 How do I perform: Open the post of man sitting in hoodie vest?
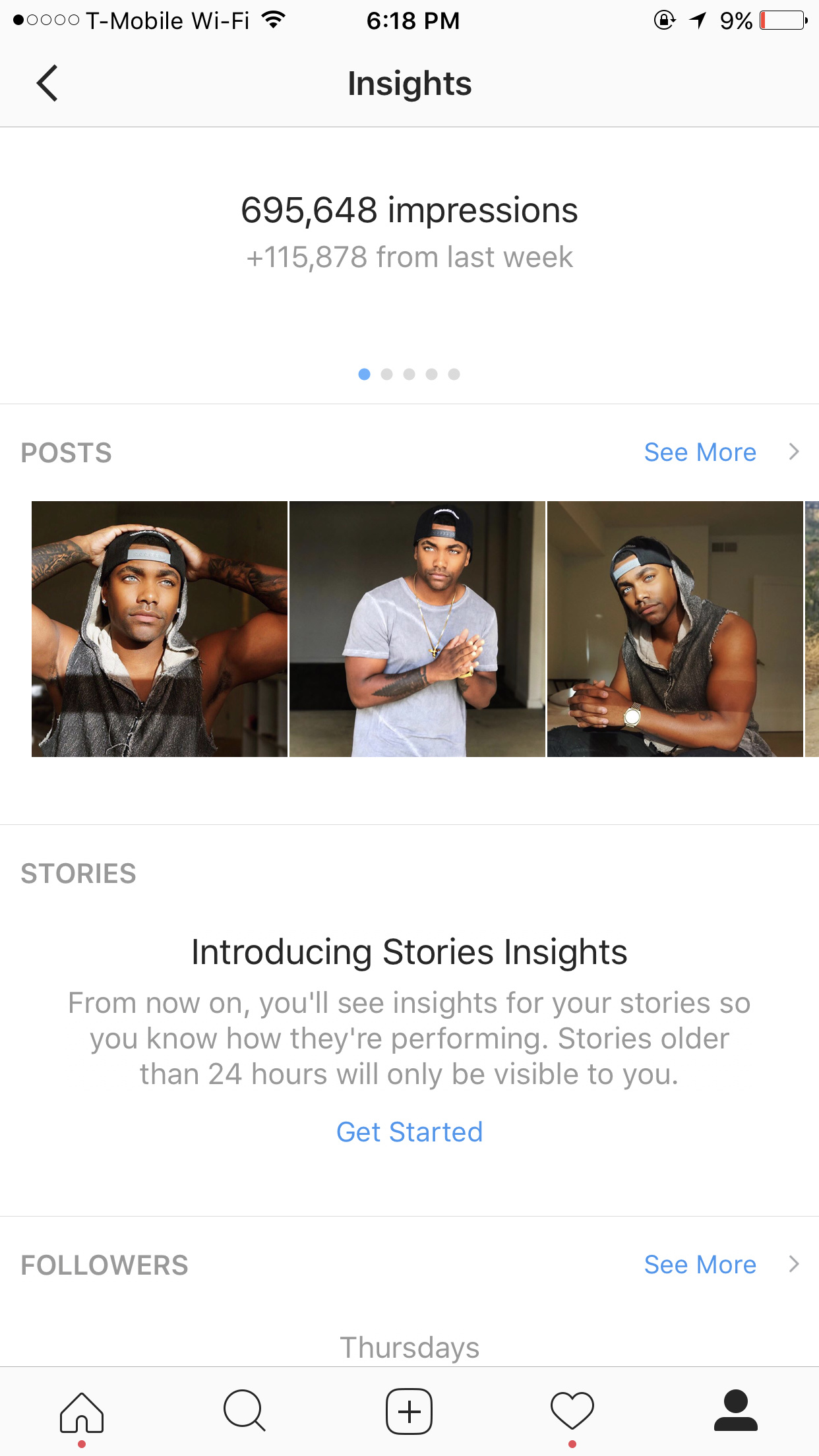click(x=675, y=629)
